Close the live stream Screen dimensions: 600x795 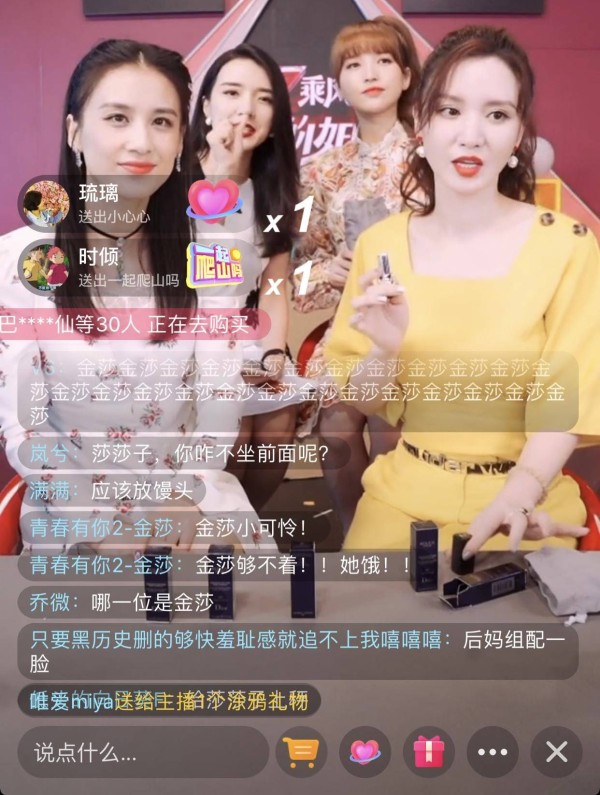point(556,752)
